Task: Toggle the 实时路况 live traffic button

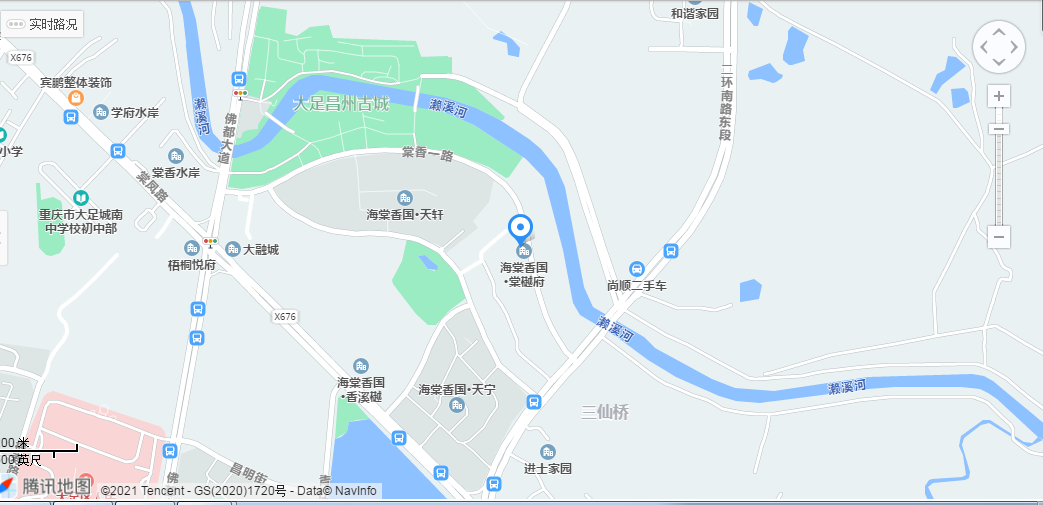Action: pyautogui.click(x=44, y=23)
